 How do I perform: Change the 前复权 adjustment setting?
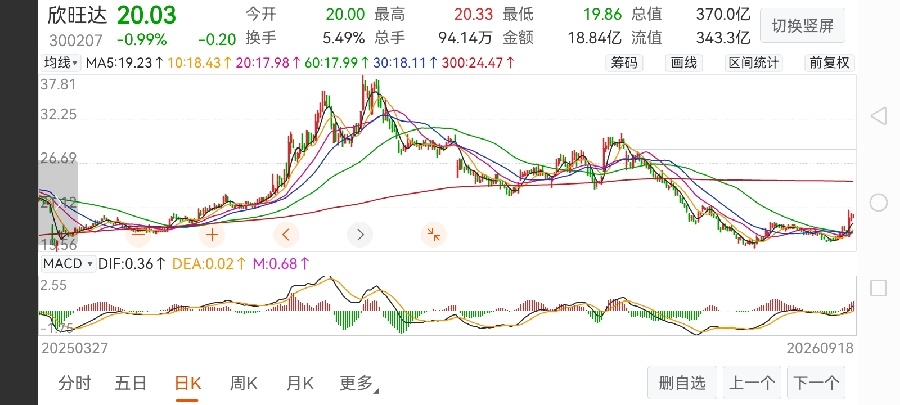(x=829, y=63)
